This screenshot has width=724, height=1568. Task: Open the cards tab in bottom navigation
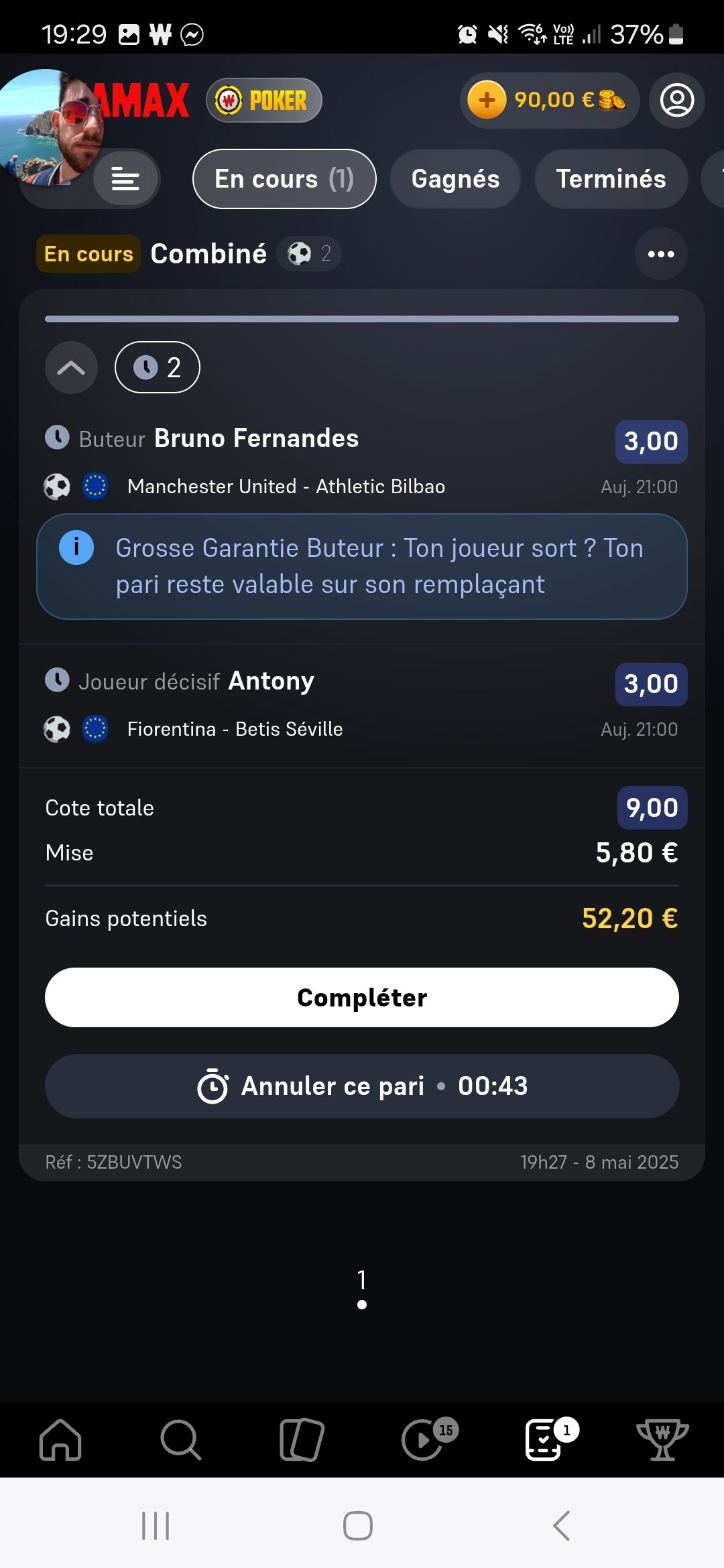pyautogui.click(x=302, y=1439)
